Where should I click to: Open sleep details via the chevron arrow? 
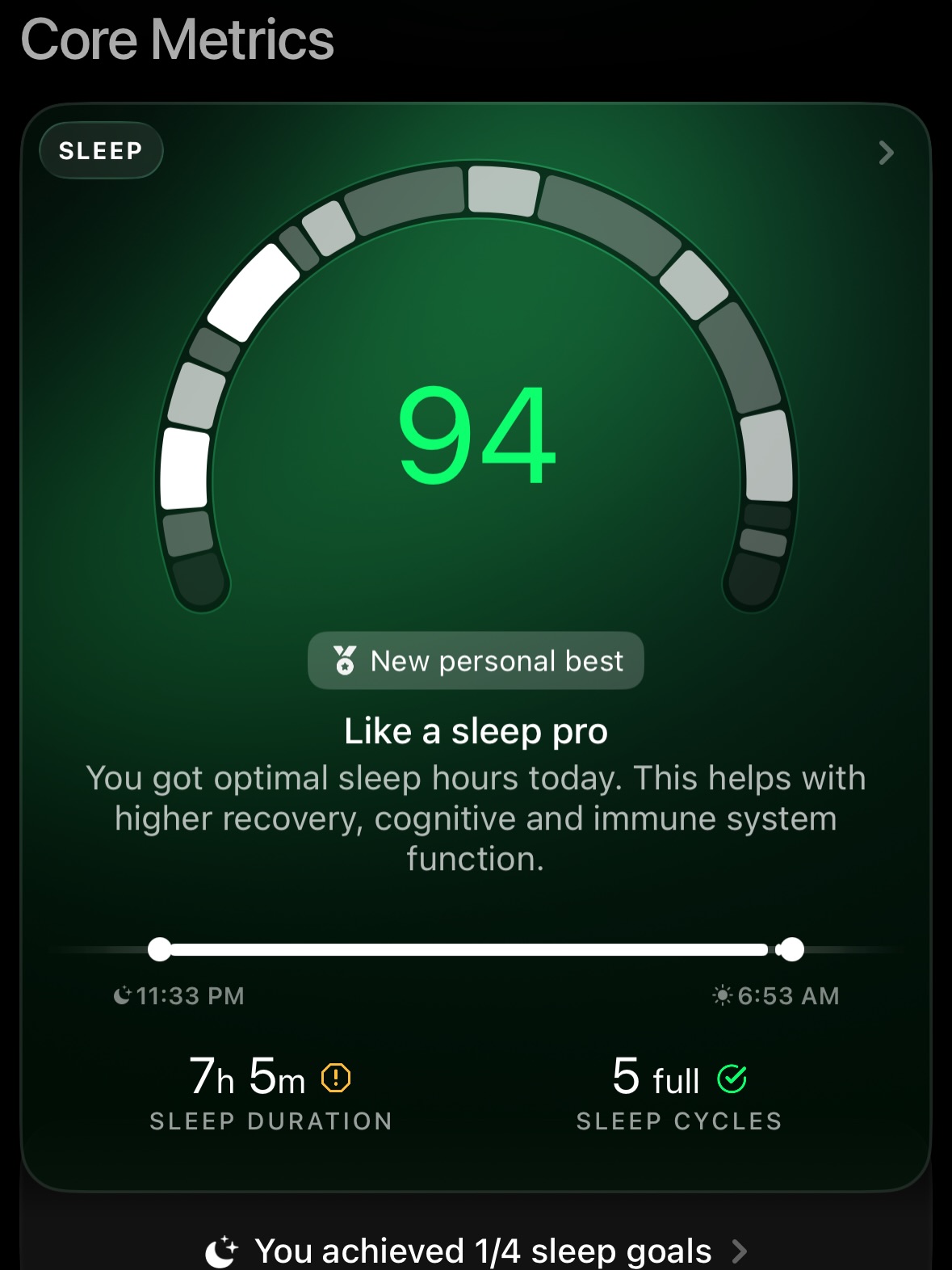point(886,153)
